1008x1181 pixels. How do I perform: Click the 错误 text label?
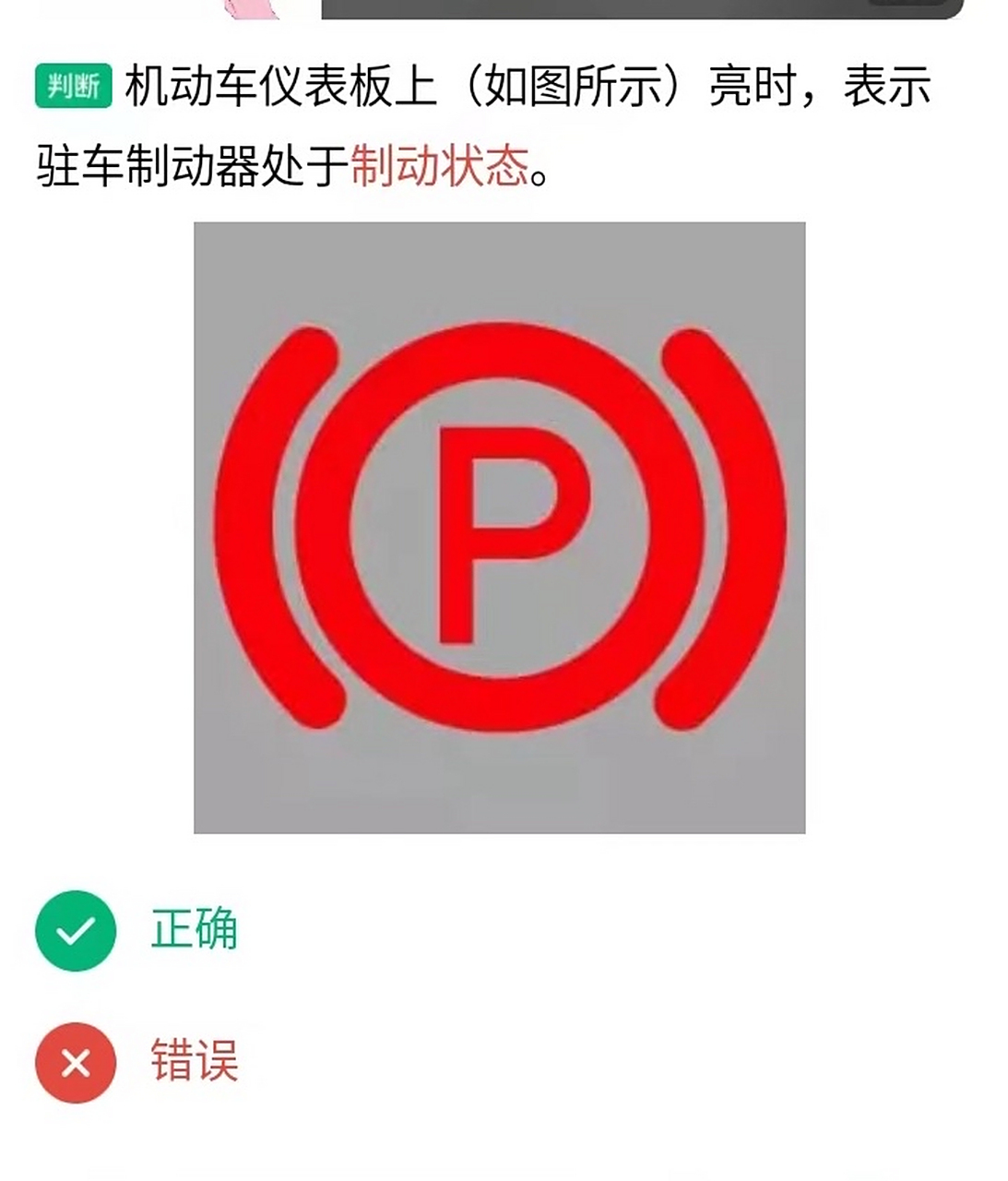coord(194,1061)
